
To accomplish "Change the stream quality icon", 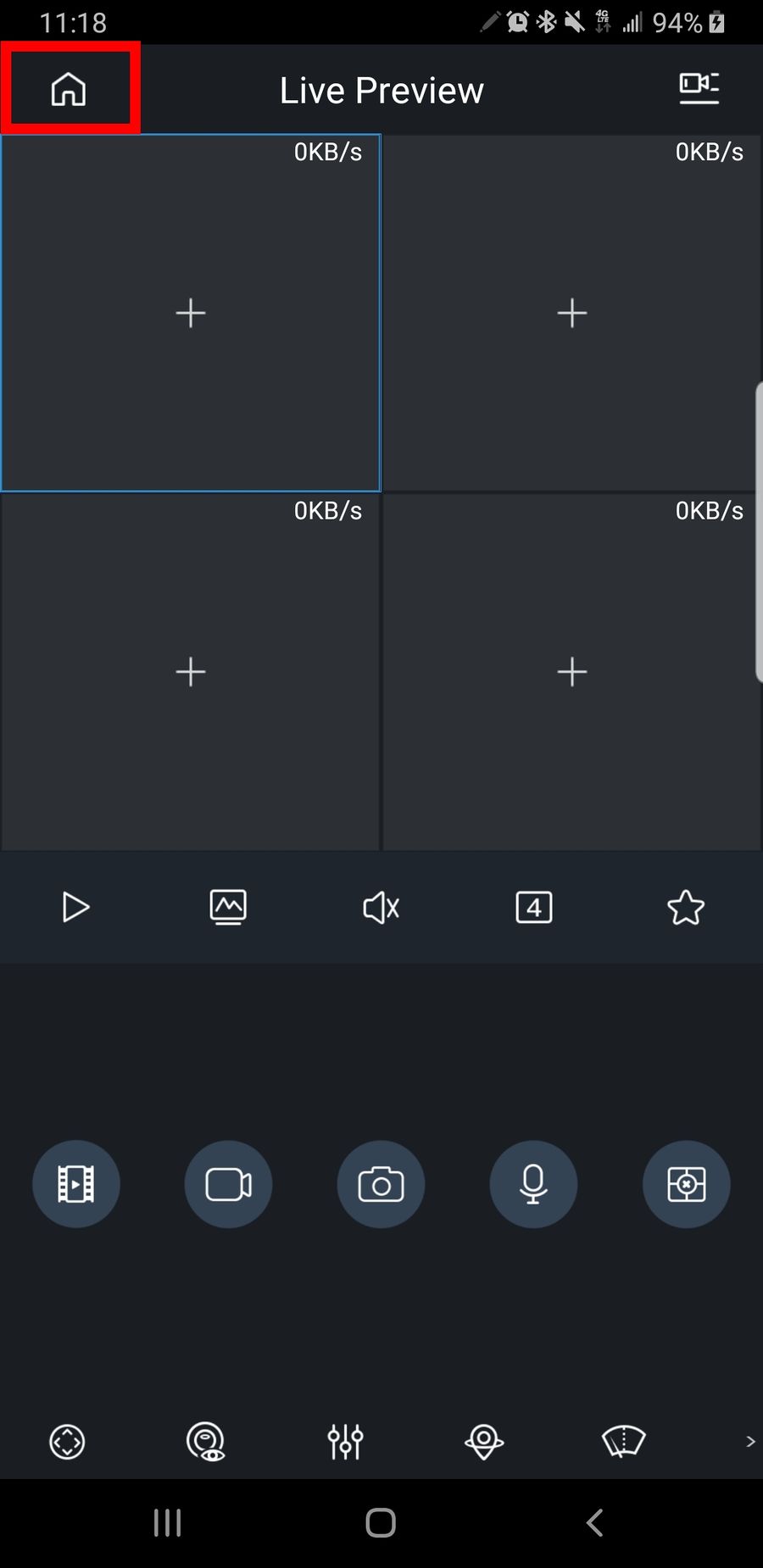I will pos(228,907).
